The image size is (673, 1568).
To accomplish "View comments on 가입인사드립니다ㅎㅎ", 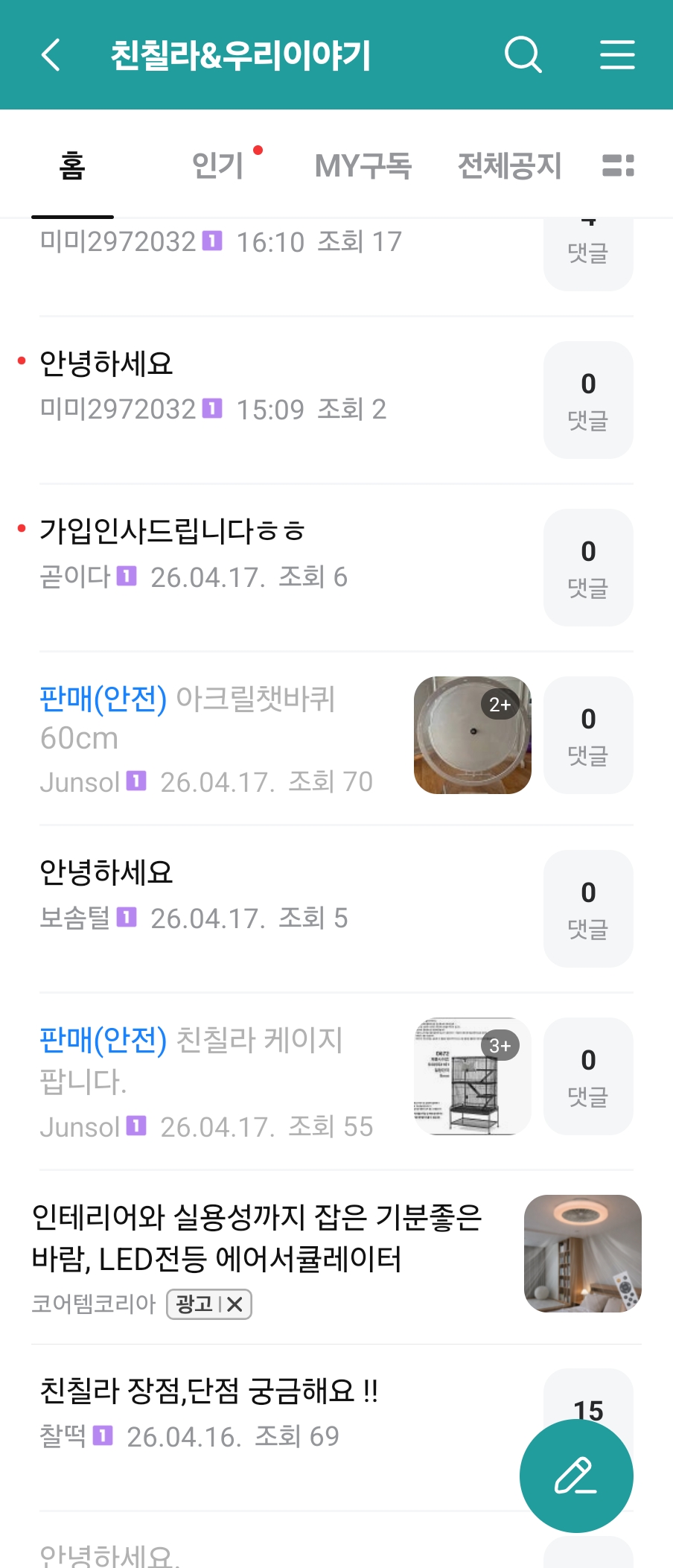I will (588, 568).
